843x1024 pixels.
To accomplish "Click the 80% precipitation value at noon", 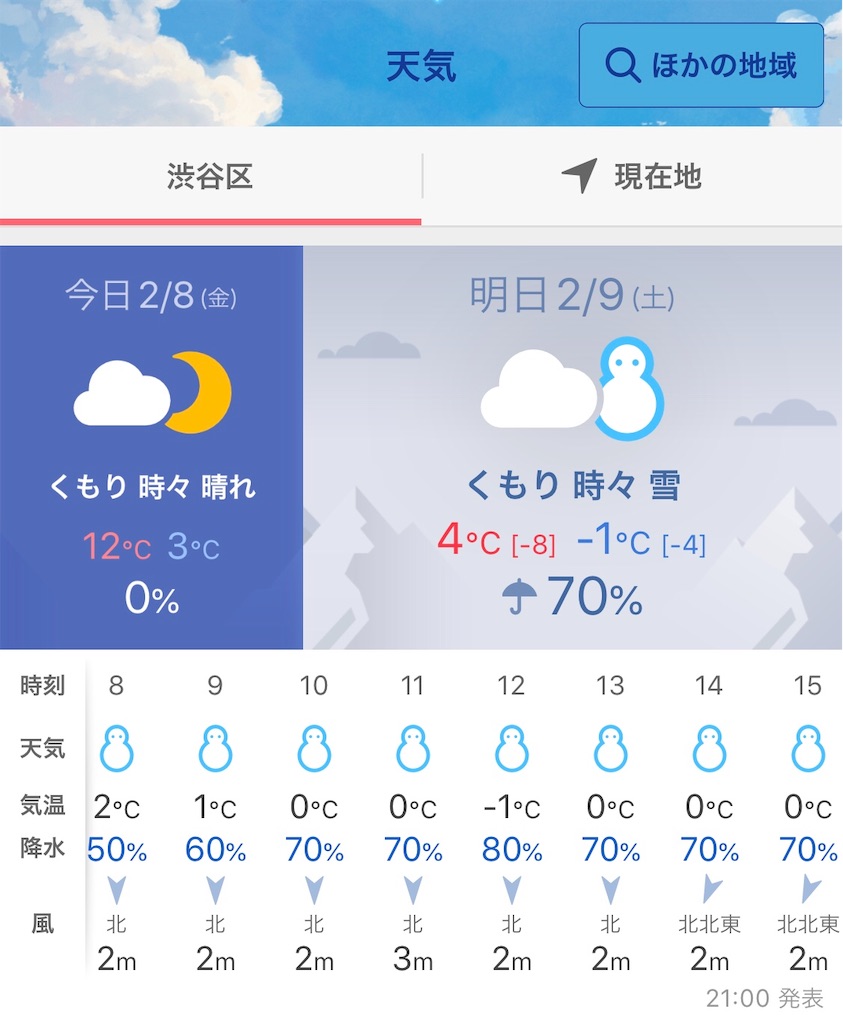I will coord(512,851).
